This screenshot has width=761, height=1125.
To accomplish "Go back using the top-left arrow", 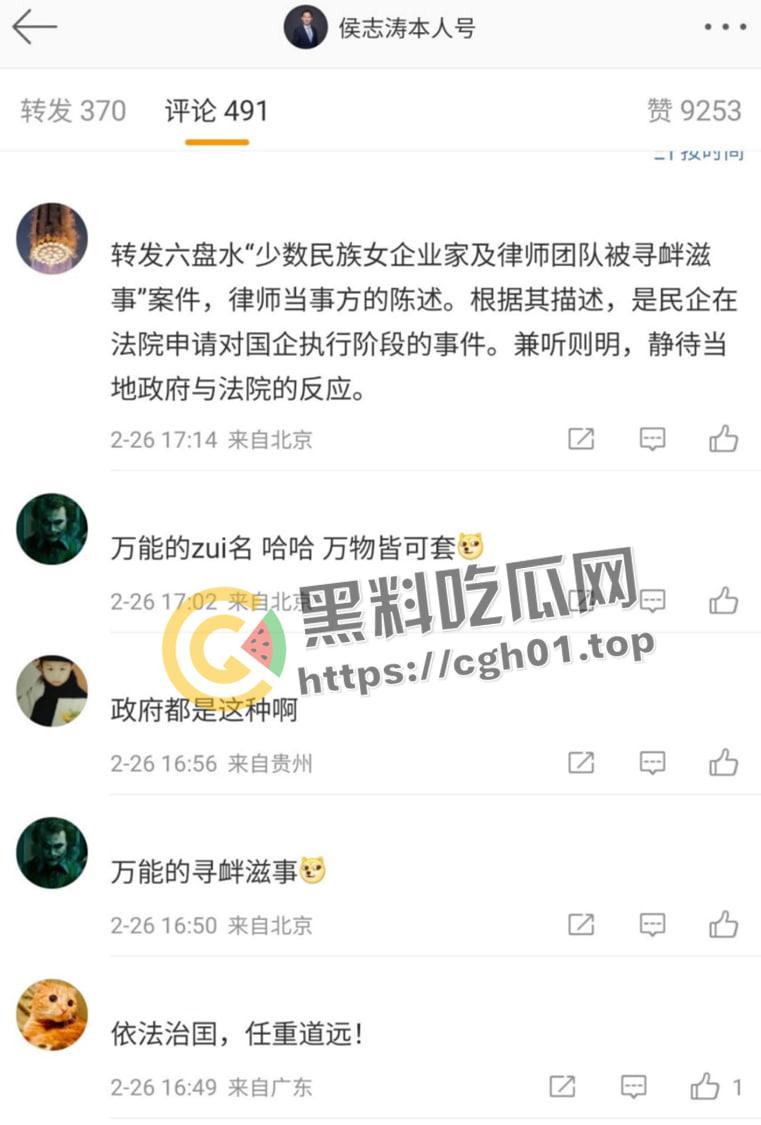I will point(33,28).
